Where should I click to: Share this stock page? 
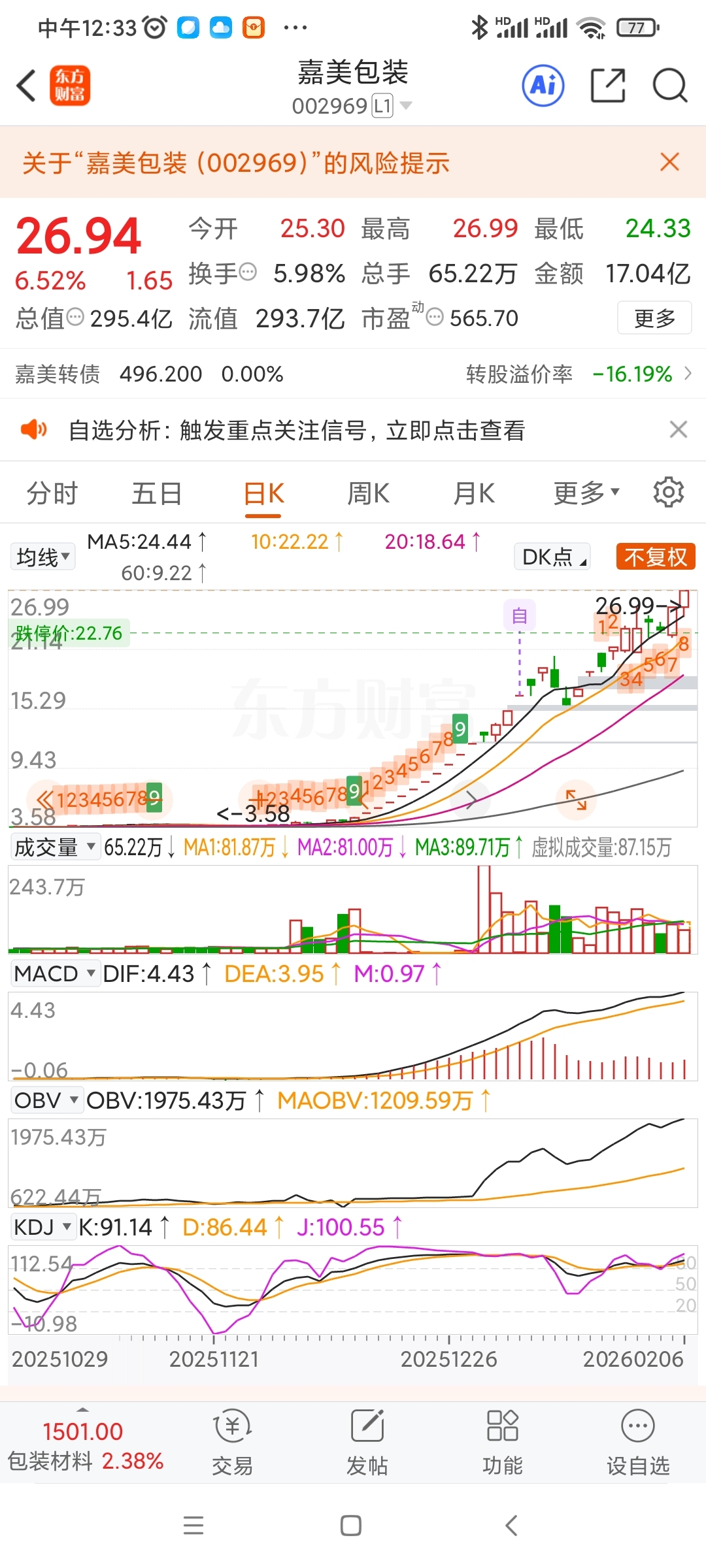608,86
